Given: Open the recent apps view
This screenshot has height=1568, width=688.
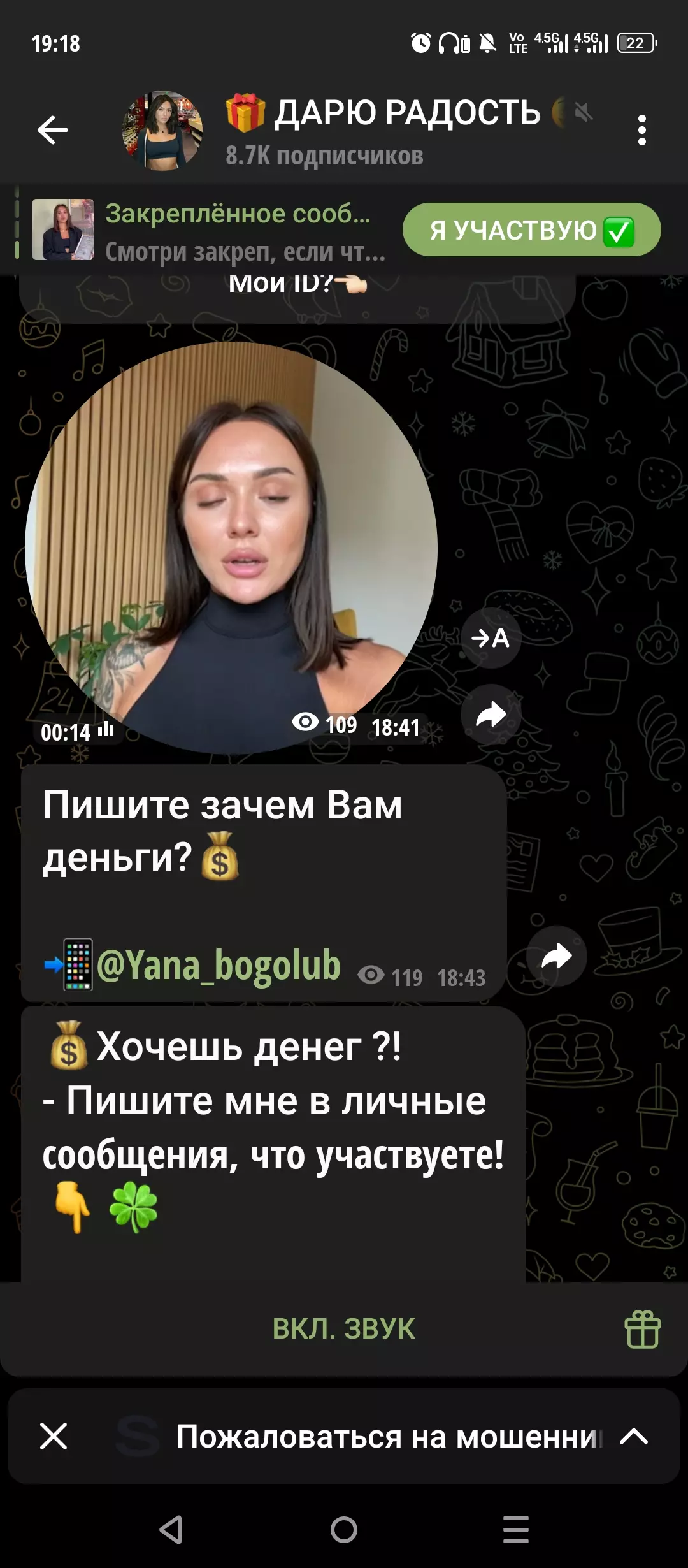Looking at the screenshot, I should 516,1529.
